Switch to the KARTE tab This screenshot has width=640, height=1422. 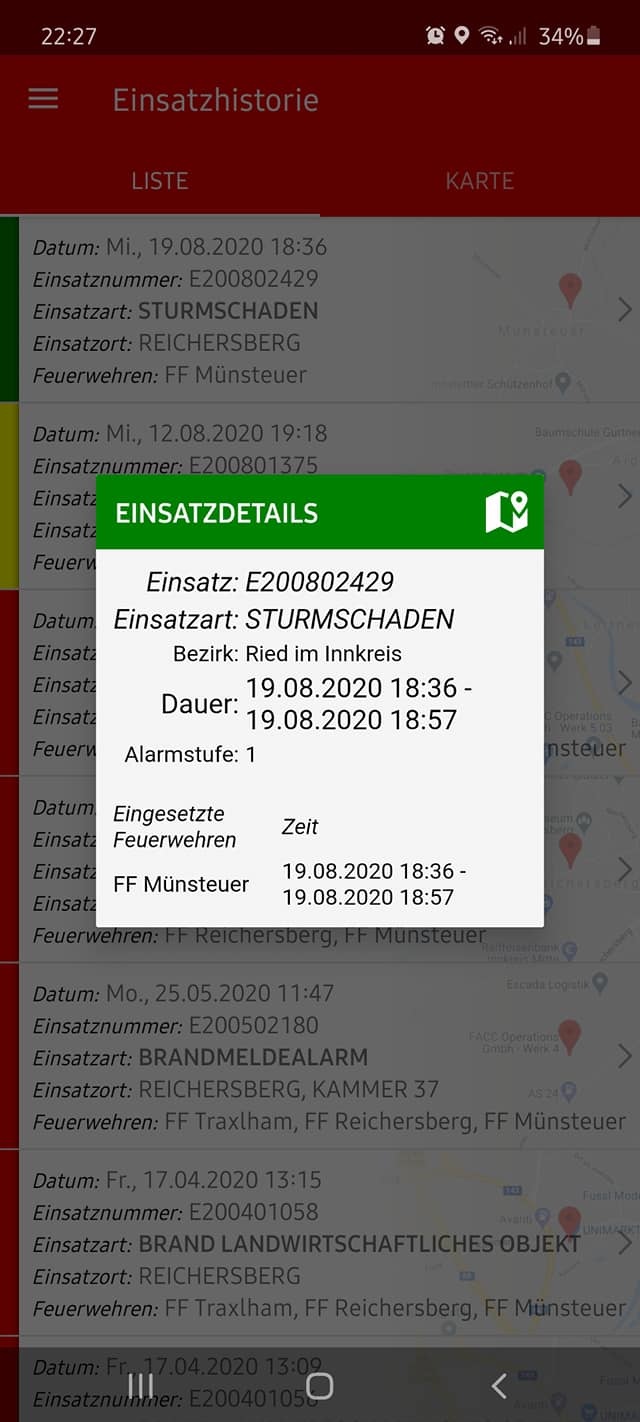480,181
